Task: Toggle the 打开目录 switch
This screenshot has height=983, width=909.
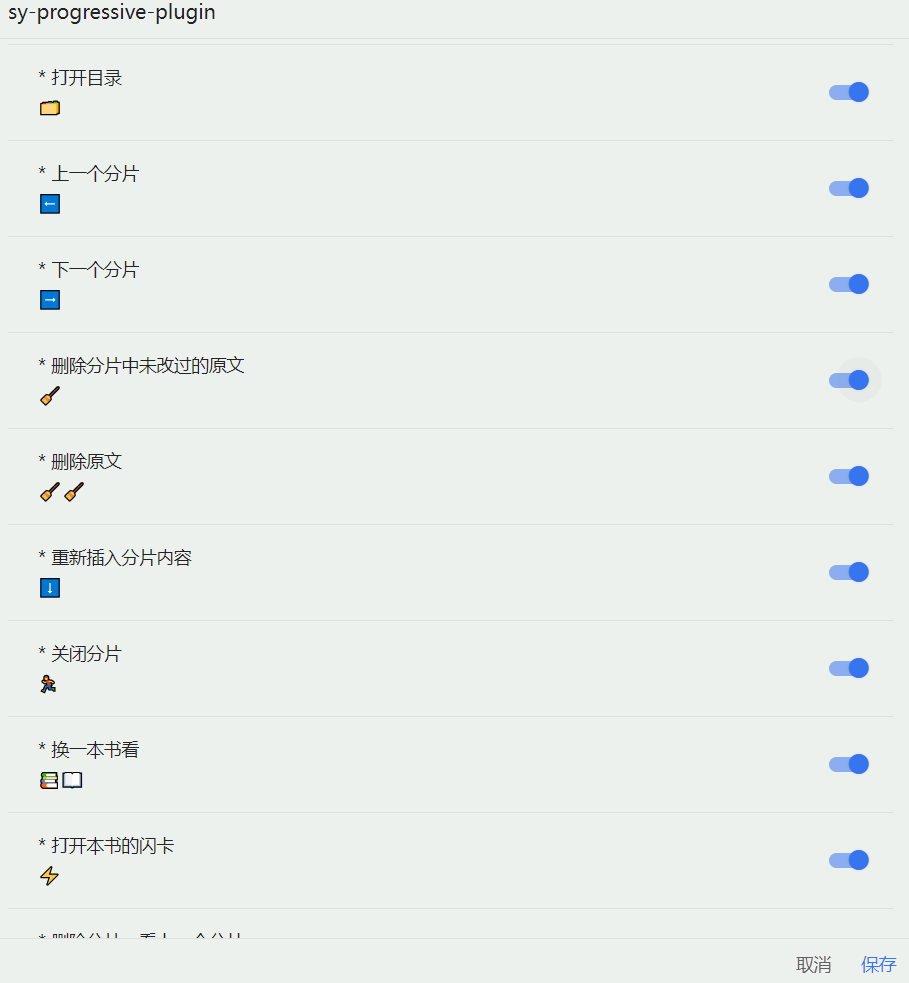Action: pos(848,92)
